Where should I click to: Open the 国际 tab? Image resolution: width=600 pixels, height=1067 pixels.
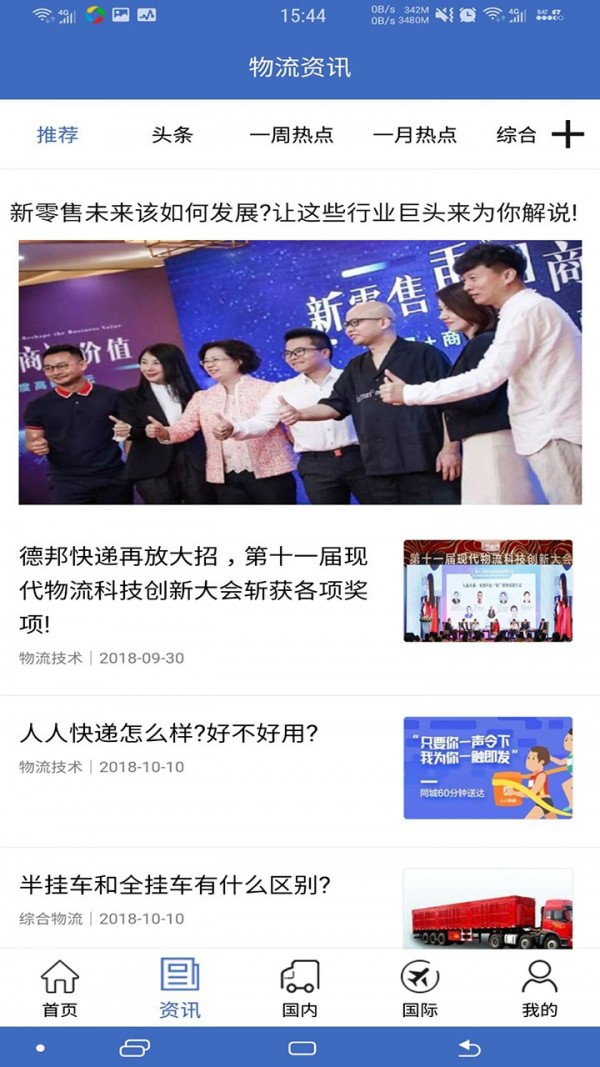(x=420, y=988)
